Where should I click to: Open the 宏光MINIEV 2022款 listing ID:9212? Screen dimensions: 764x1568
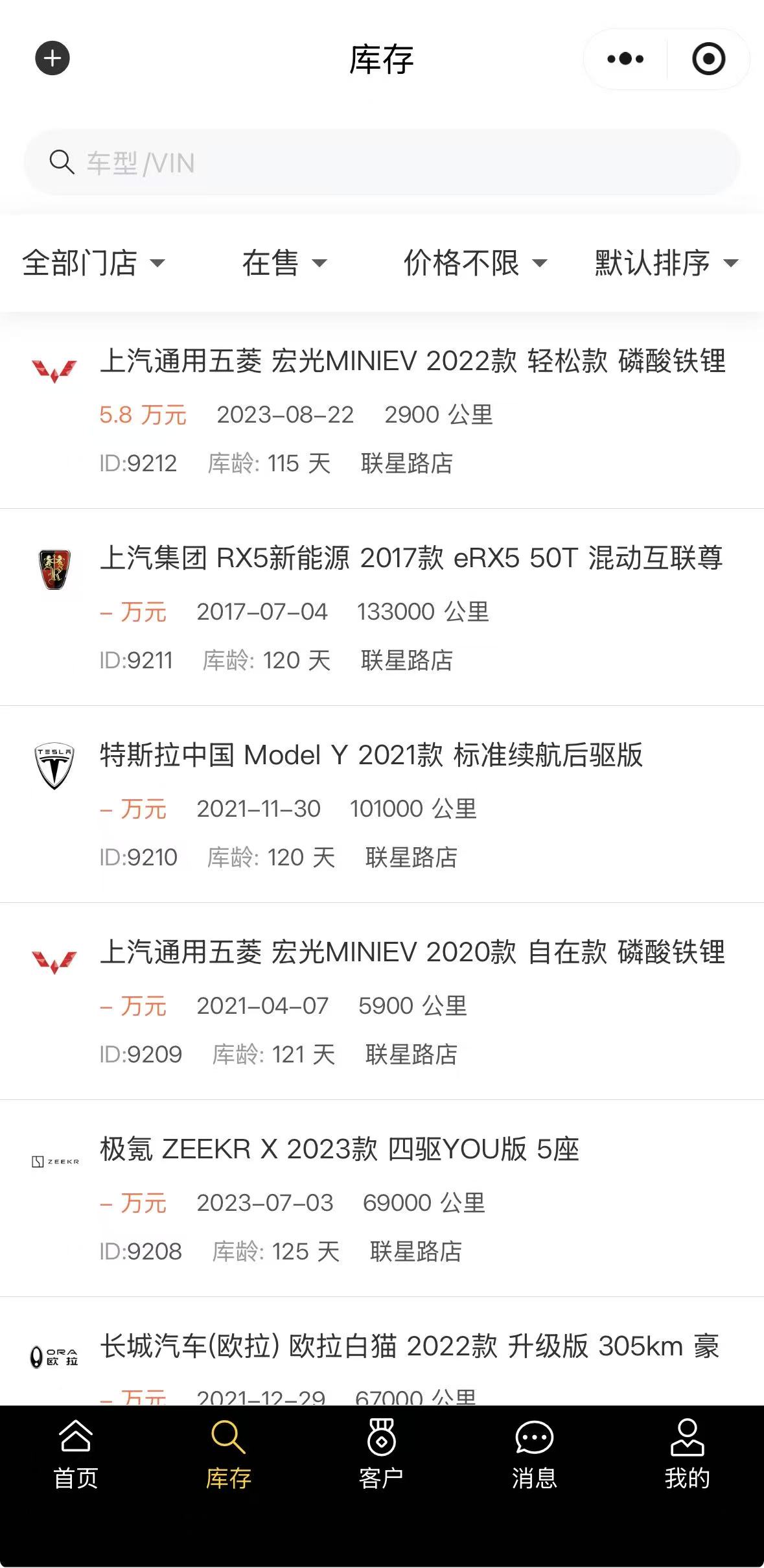[x=412, y=411]
